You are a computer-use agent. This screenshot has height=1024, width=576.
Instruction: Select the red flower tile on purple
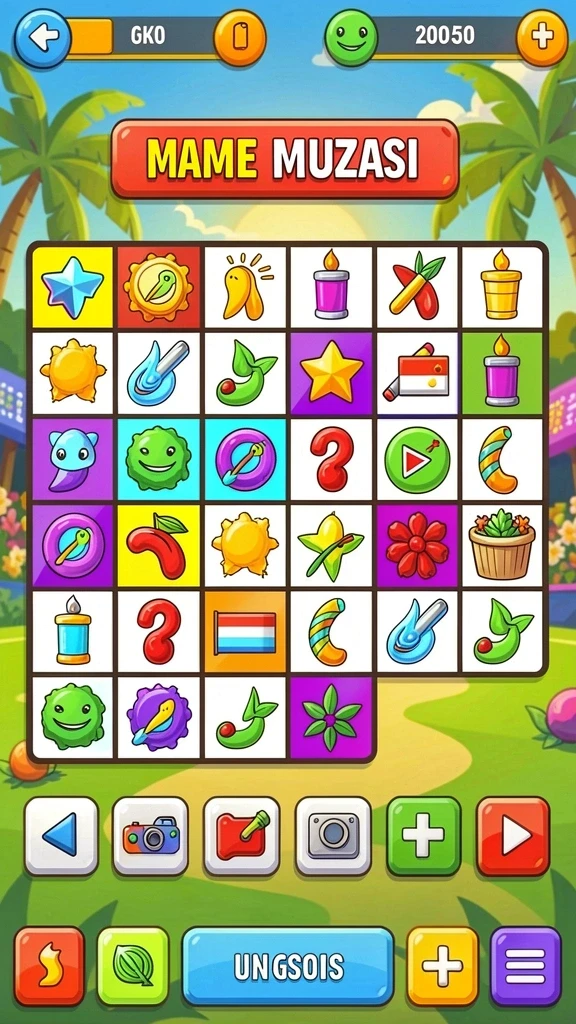[417, 545]
